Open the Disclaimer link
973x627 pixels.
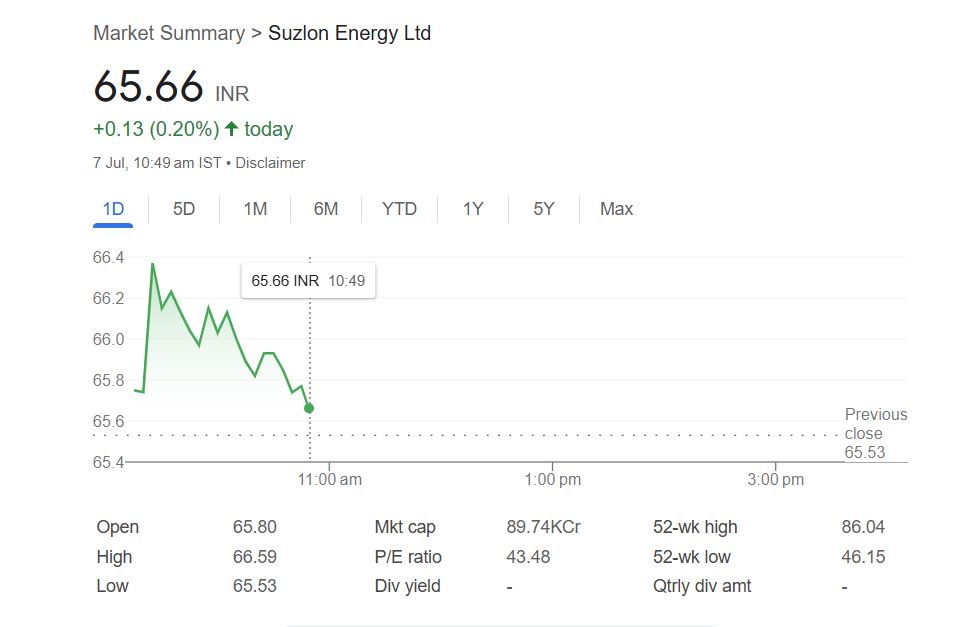pyautogui.click(x=271, y=162)
